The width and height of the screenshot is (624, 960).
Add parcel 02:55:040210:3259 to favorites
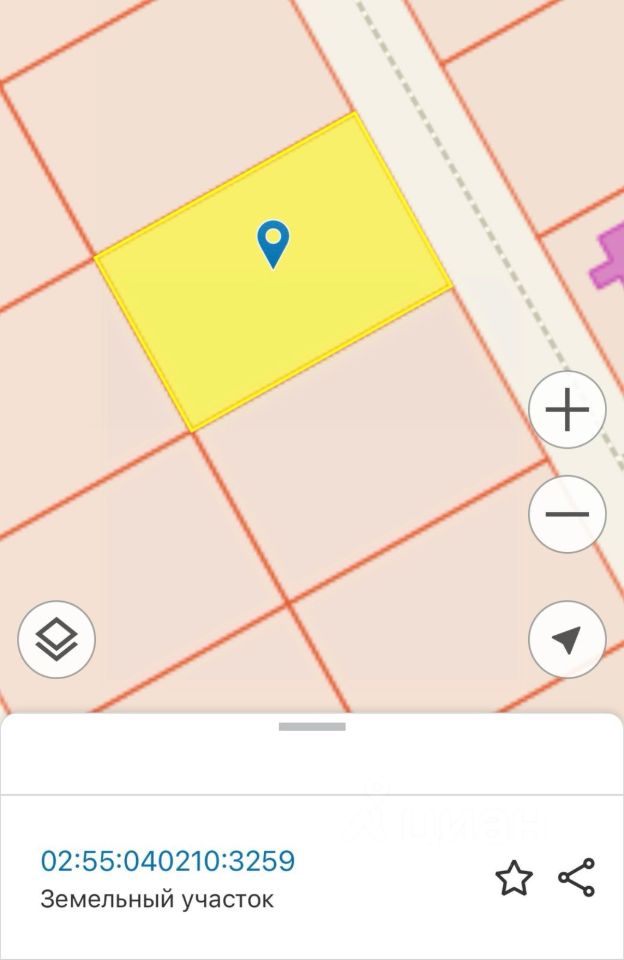[514, 878]
